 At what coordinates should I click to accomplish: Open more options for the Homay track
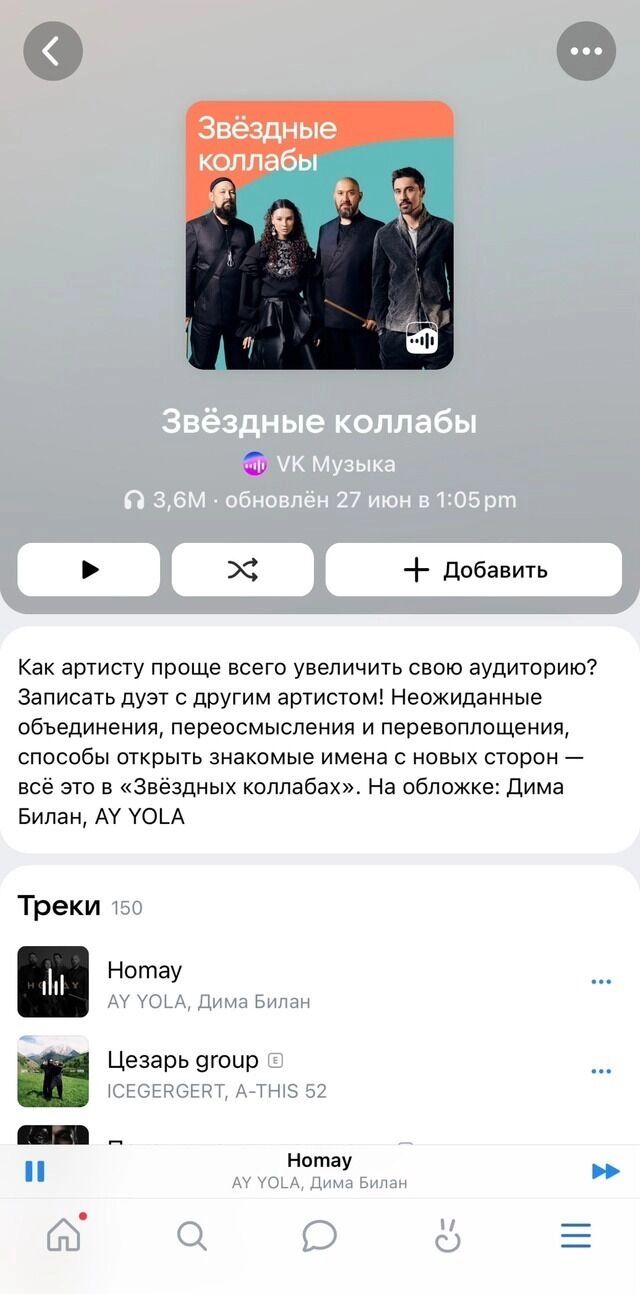[x=601, y=982]
